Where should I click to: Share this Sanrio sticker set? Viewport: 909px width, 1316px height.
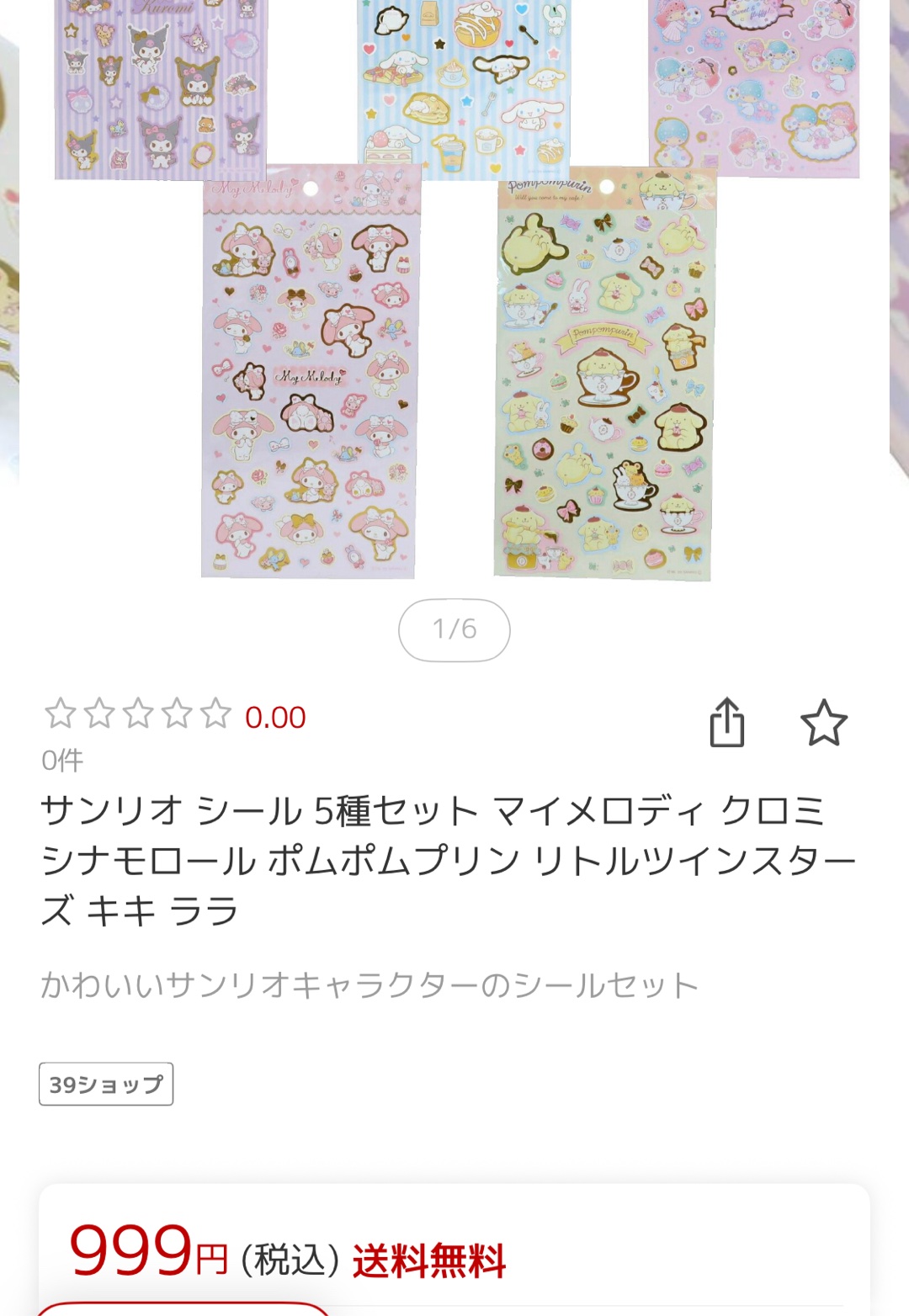726,722
